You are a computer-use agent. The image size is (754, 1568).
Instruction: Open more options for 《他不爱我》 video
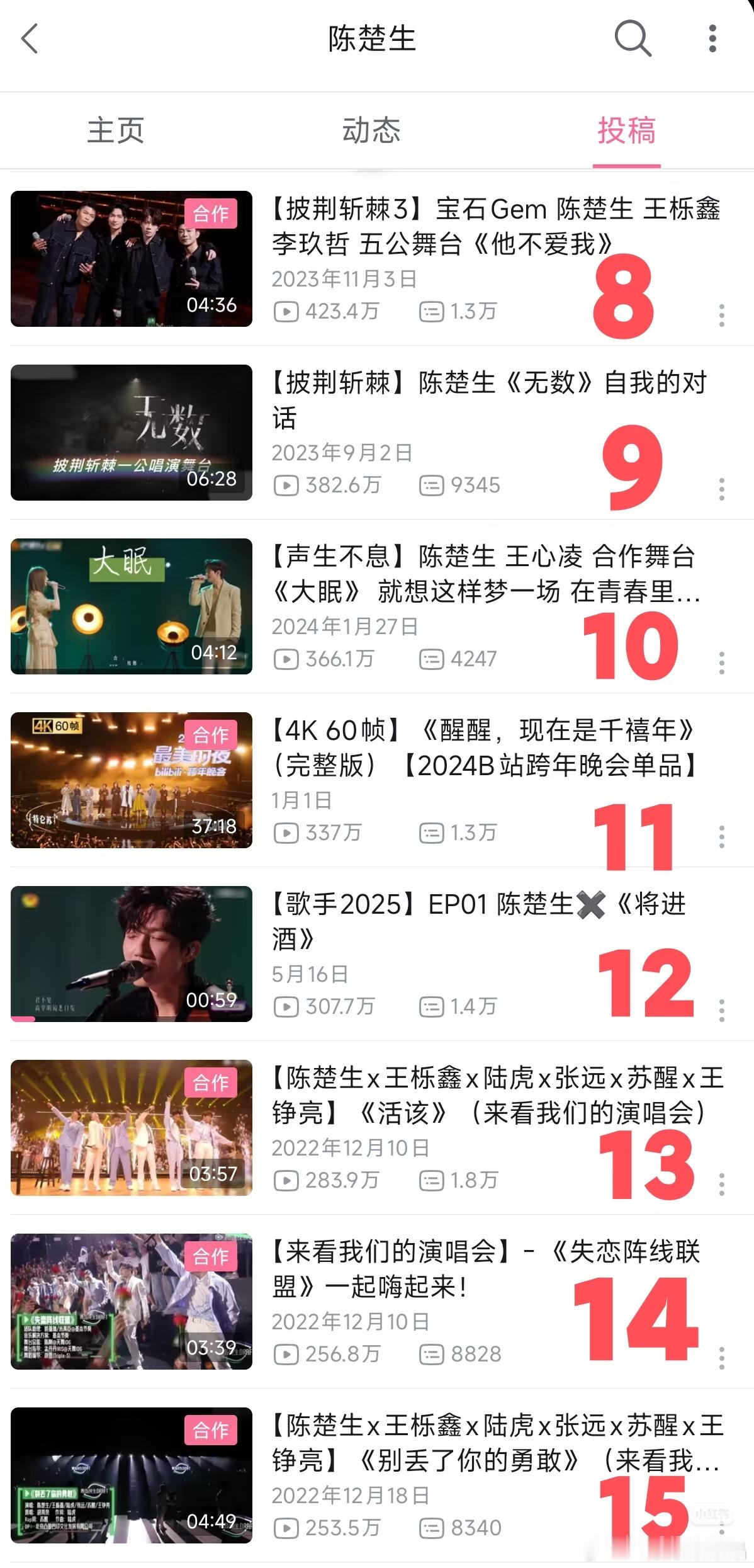coord(722,315)
